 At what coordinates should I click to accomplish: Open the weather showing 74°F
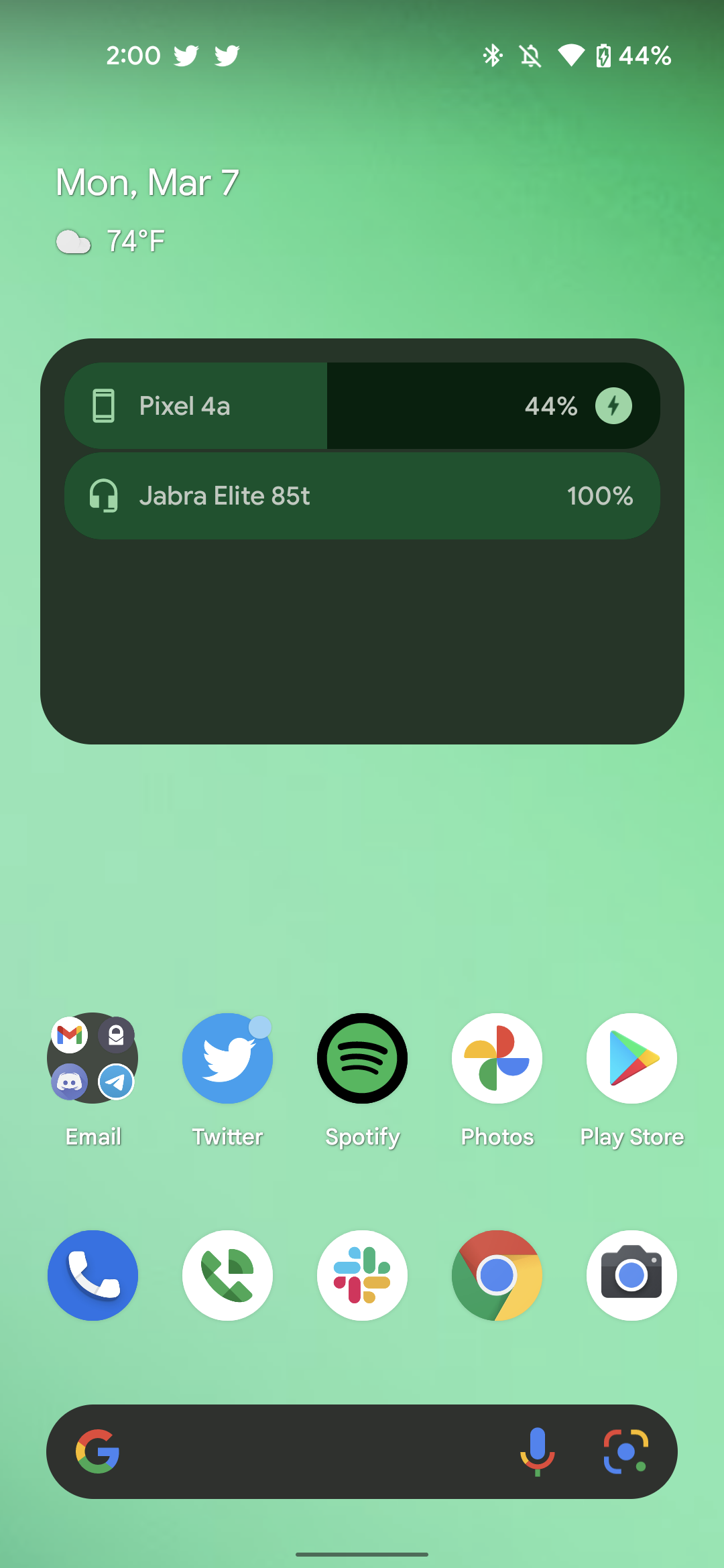tap(111, 240)
